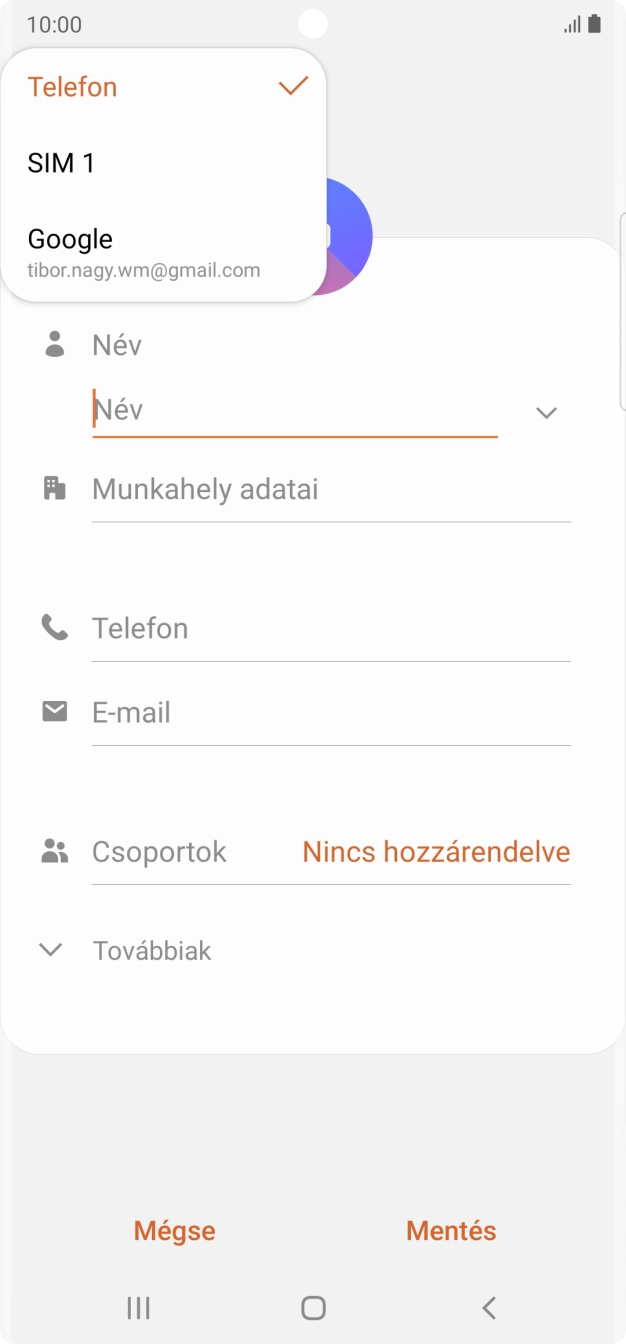
Task: Tap the Telefon number field
Action: pyautogui.click(x=330, y=629)
